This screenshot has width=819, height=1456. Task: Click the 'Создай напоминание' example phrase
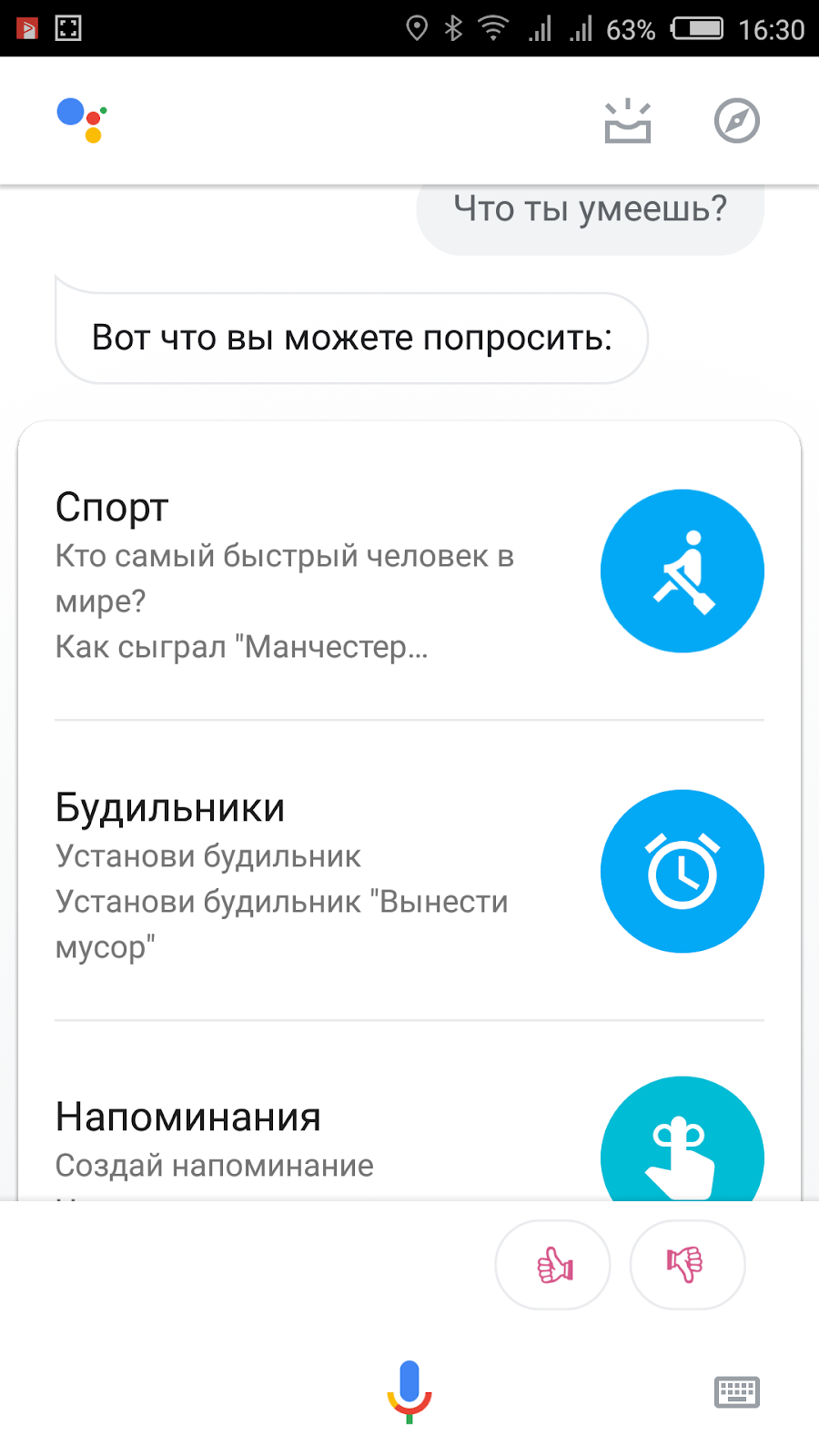[x=214, y=1166]
